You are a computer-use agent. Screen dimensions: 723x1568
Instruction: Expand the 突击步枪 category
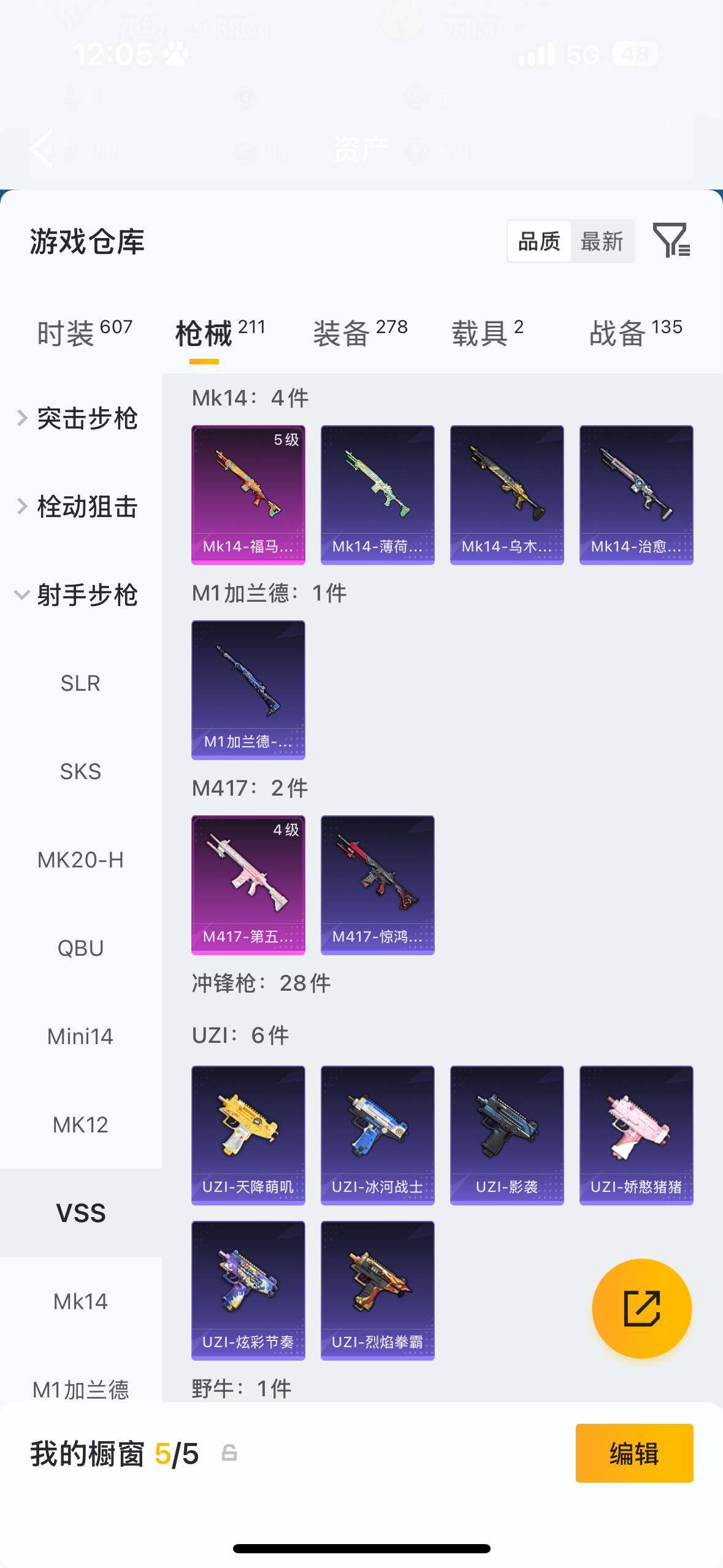[x=86, y=418]
